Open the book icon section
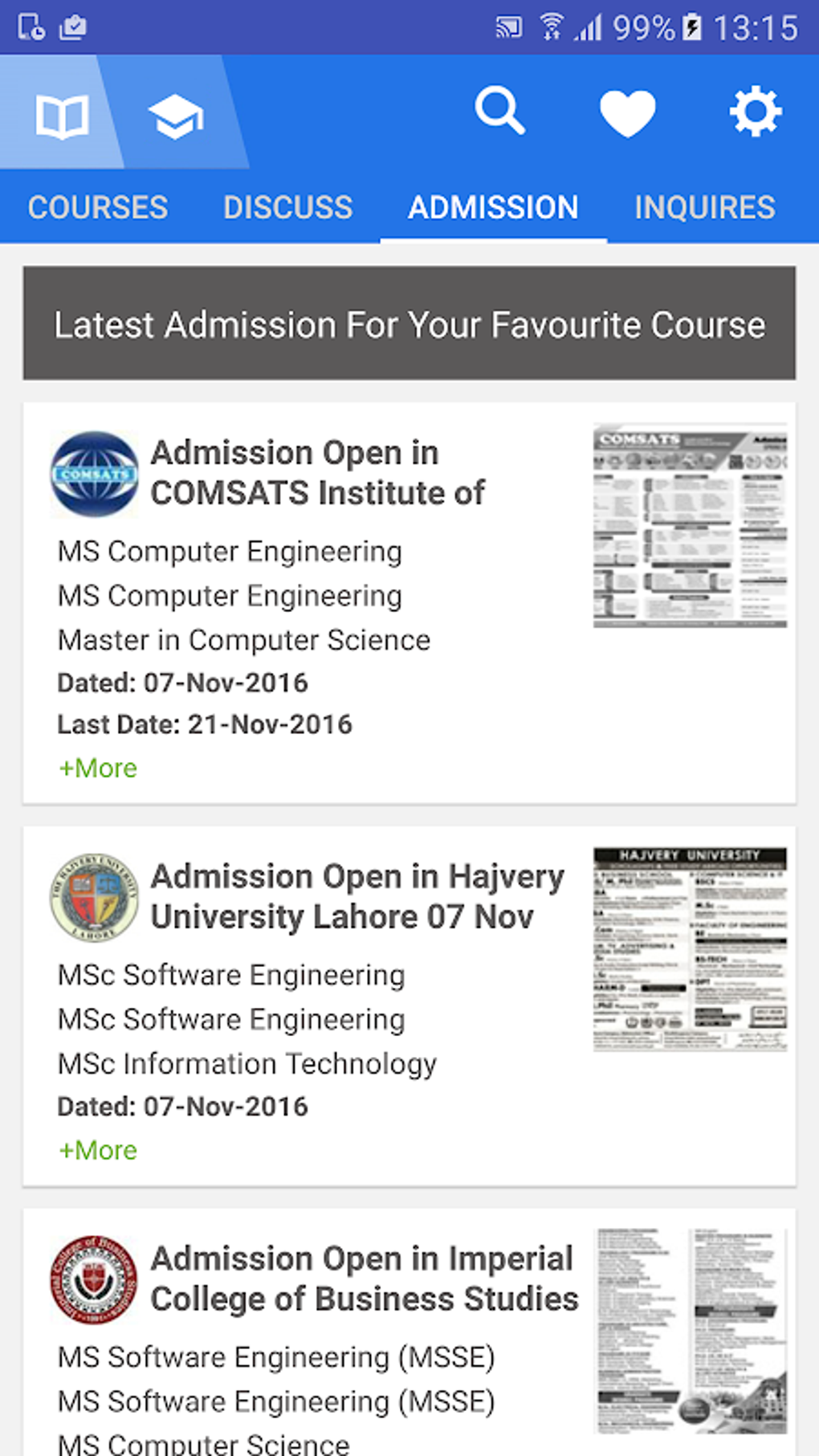This screenshot has width=819, height=1456. click(61, 115)
